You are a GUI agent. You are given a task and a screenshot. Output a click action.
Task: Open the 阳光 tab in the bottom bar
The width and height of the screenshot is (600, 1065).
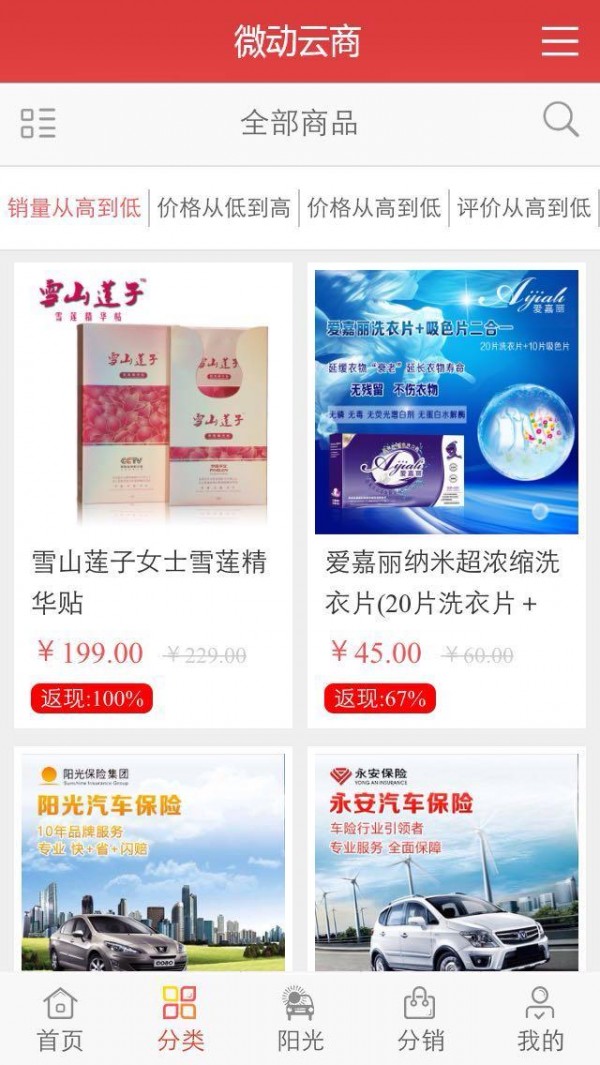coord(300,1020)
